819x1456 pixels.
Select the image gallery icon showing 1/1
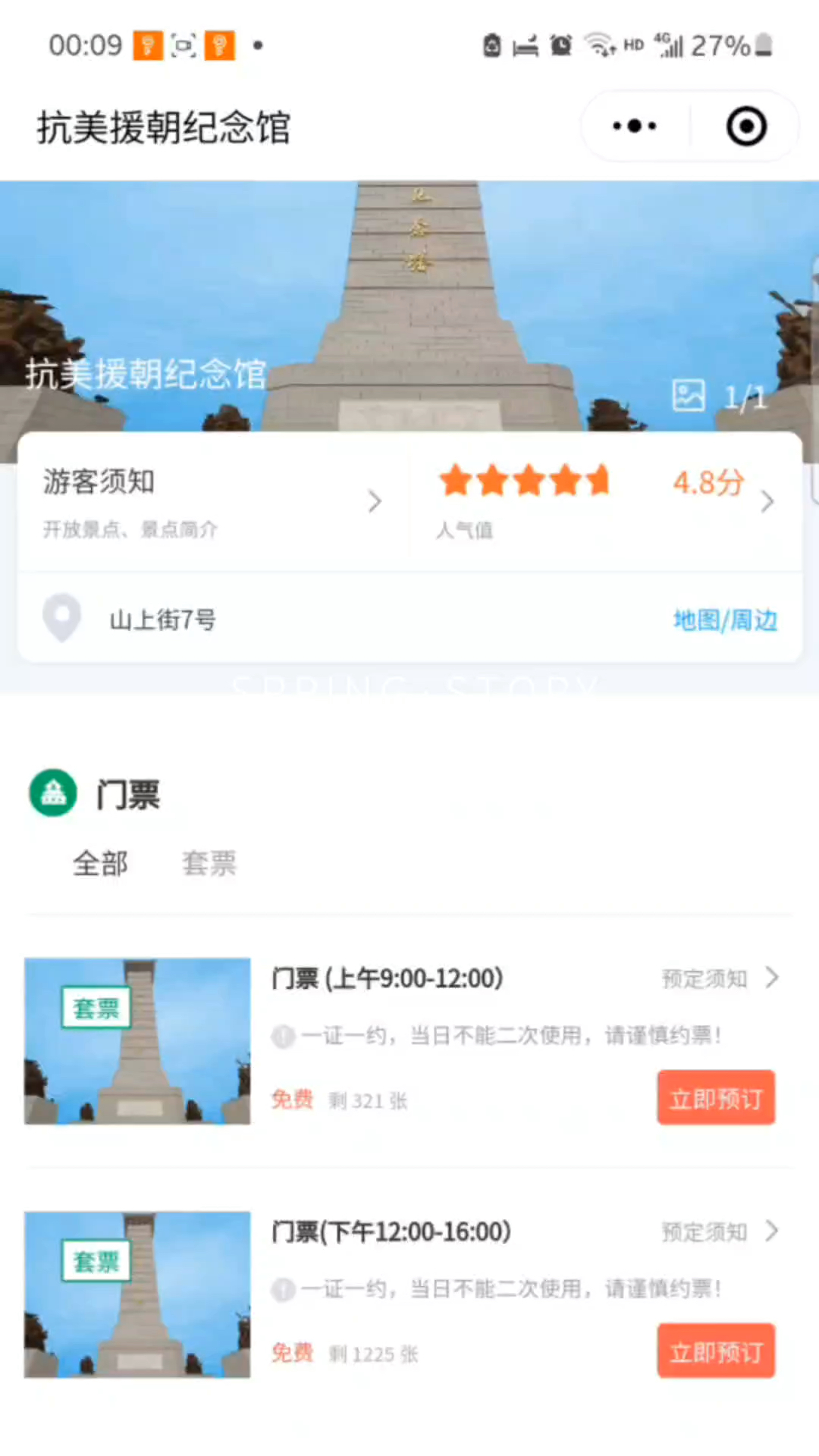point(688,395)
